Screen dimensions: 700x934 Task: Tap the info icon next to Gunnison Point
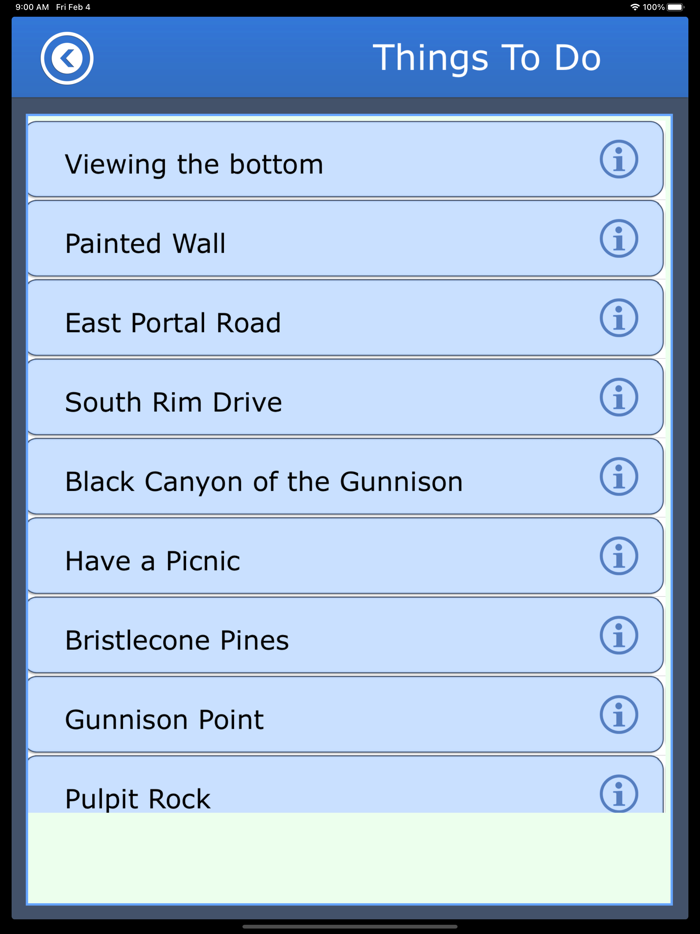coord(618,715)
